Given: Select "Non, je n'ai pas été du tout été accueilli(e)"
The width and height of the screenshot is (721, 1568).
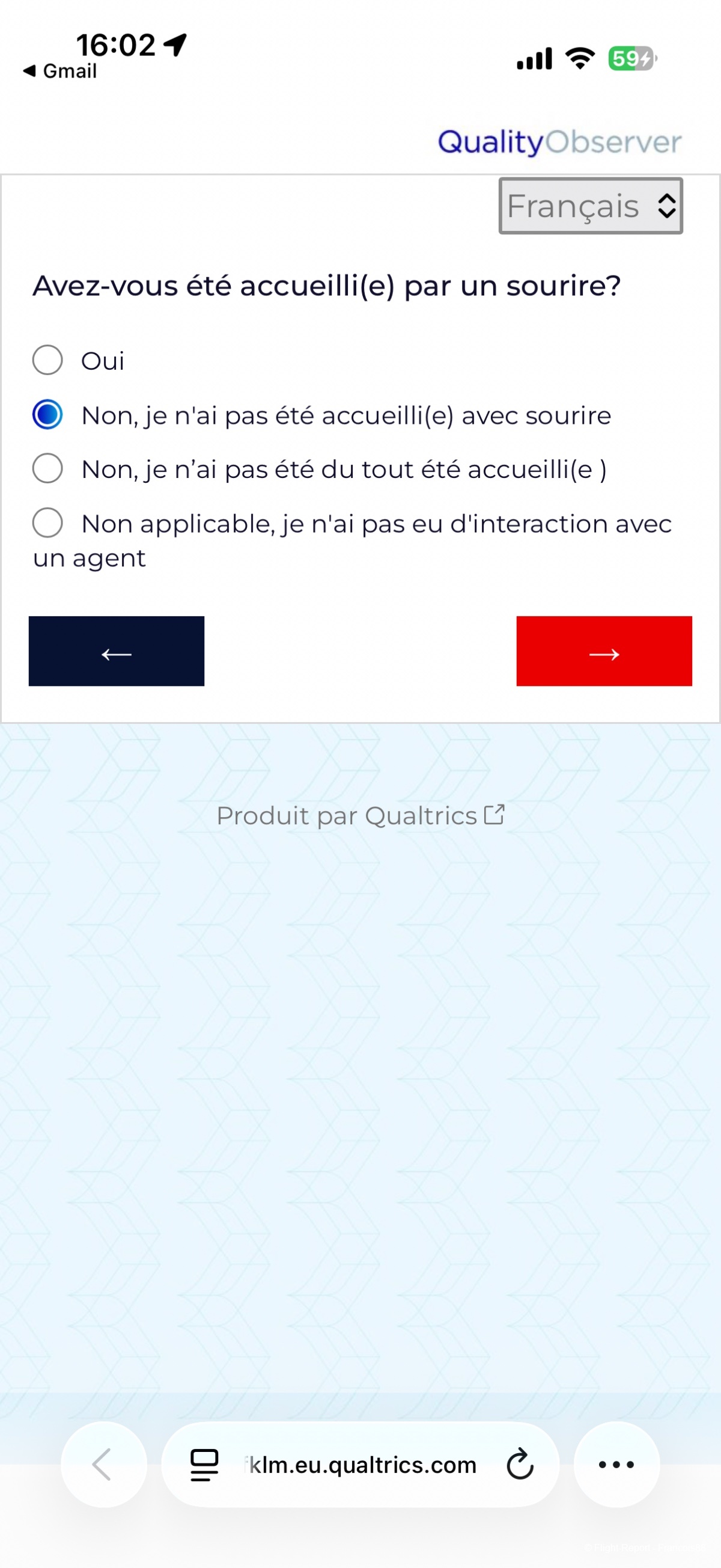Looking at the screenshot, I should pyautogui.click(x=47, y=469).
